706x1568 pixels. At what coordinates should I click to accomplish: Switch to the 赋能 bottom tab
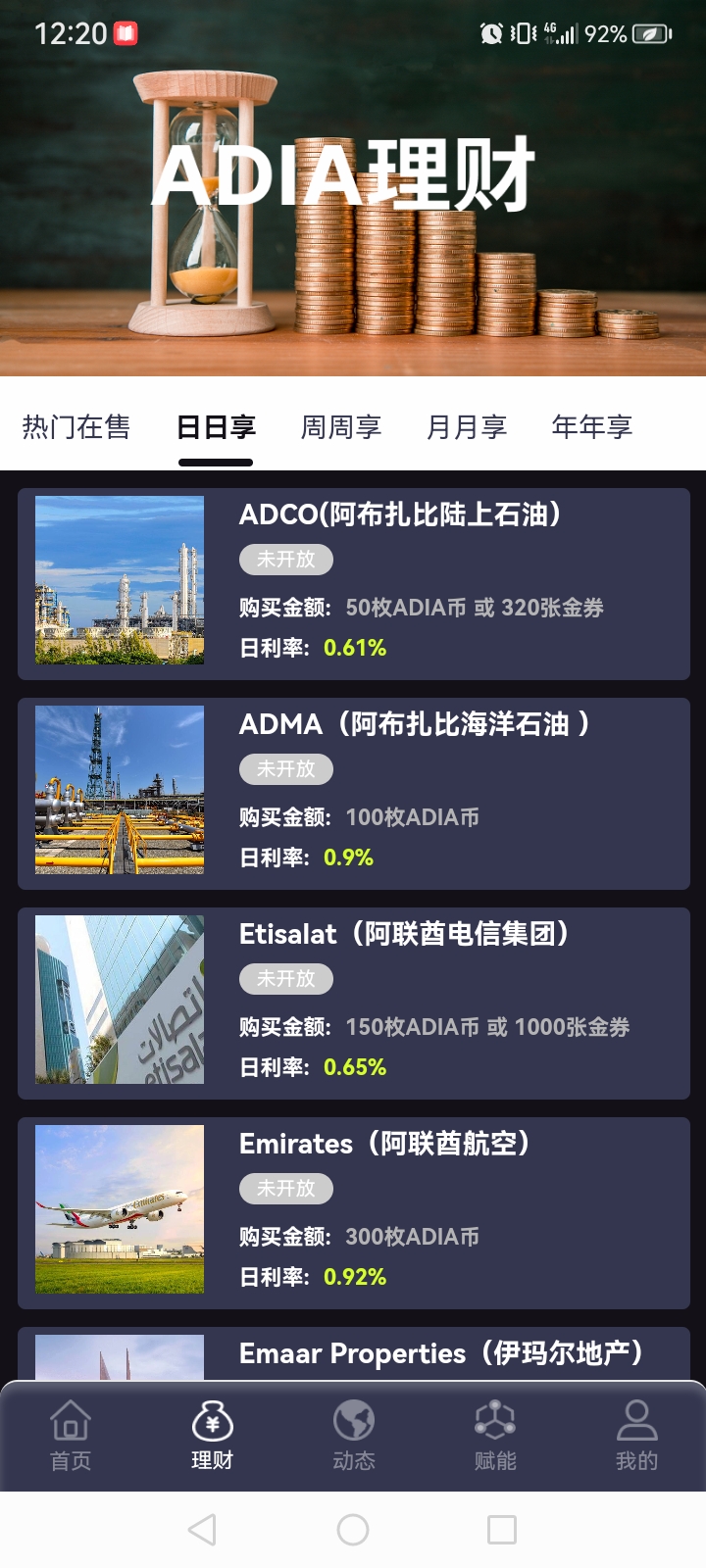point(495,1436)
